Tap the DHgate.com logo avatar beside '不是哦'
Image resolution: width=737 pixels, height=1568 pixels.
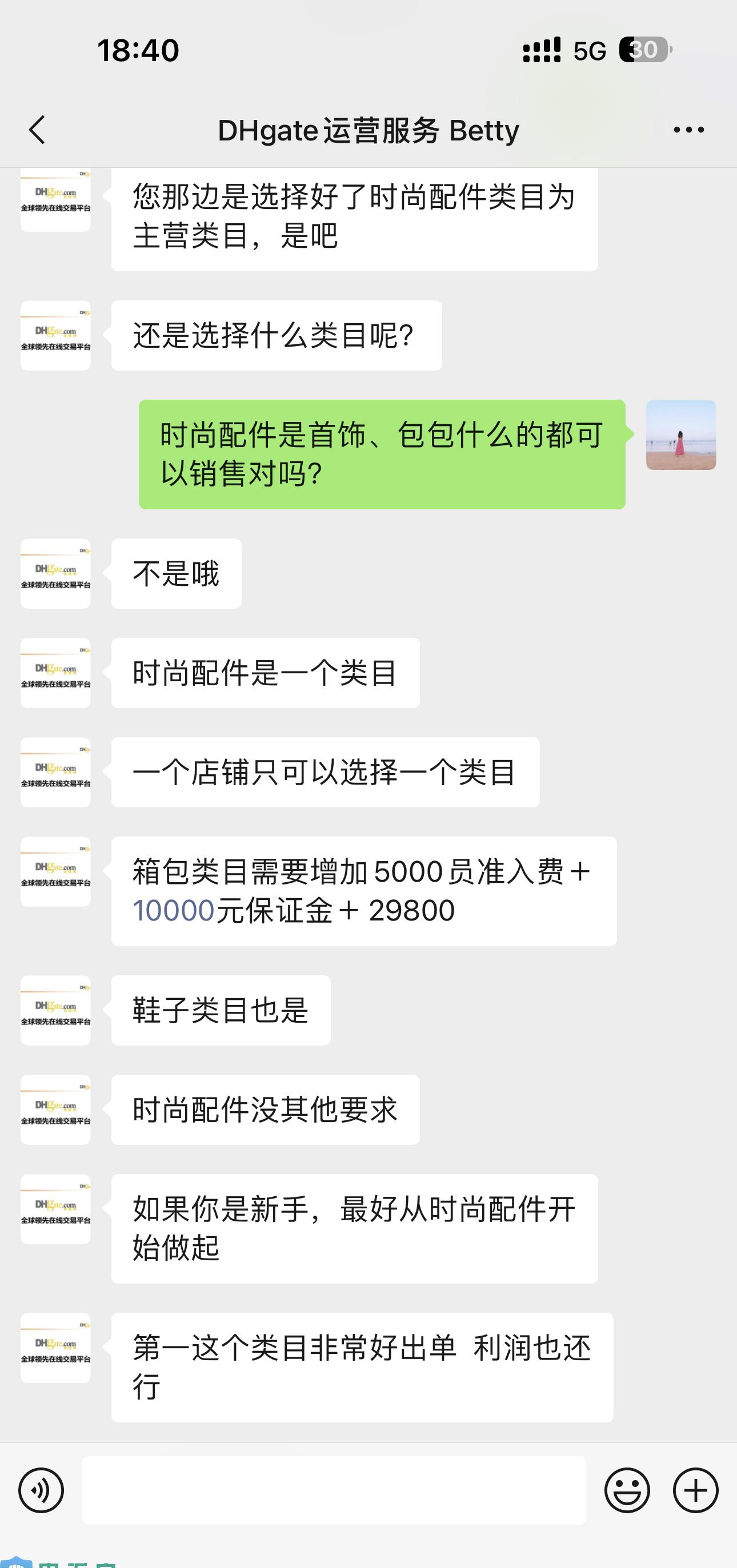coord(54,573)
